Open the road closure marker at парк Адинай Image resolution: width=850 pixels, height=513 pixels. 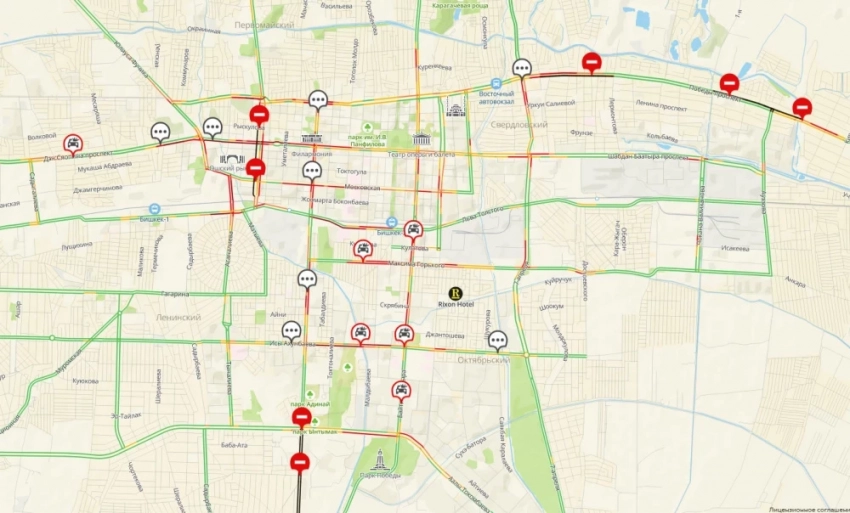[300, 417]
